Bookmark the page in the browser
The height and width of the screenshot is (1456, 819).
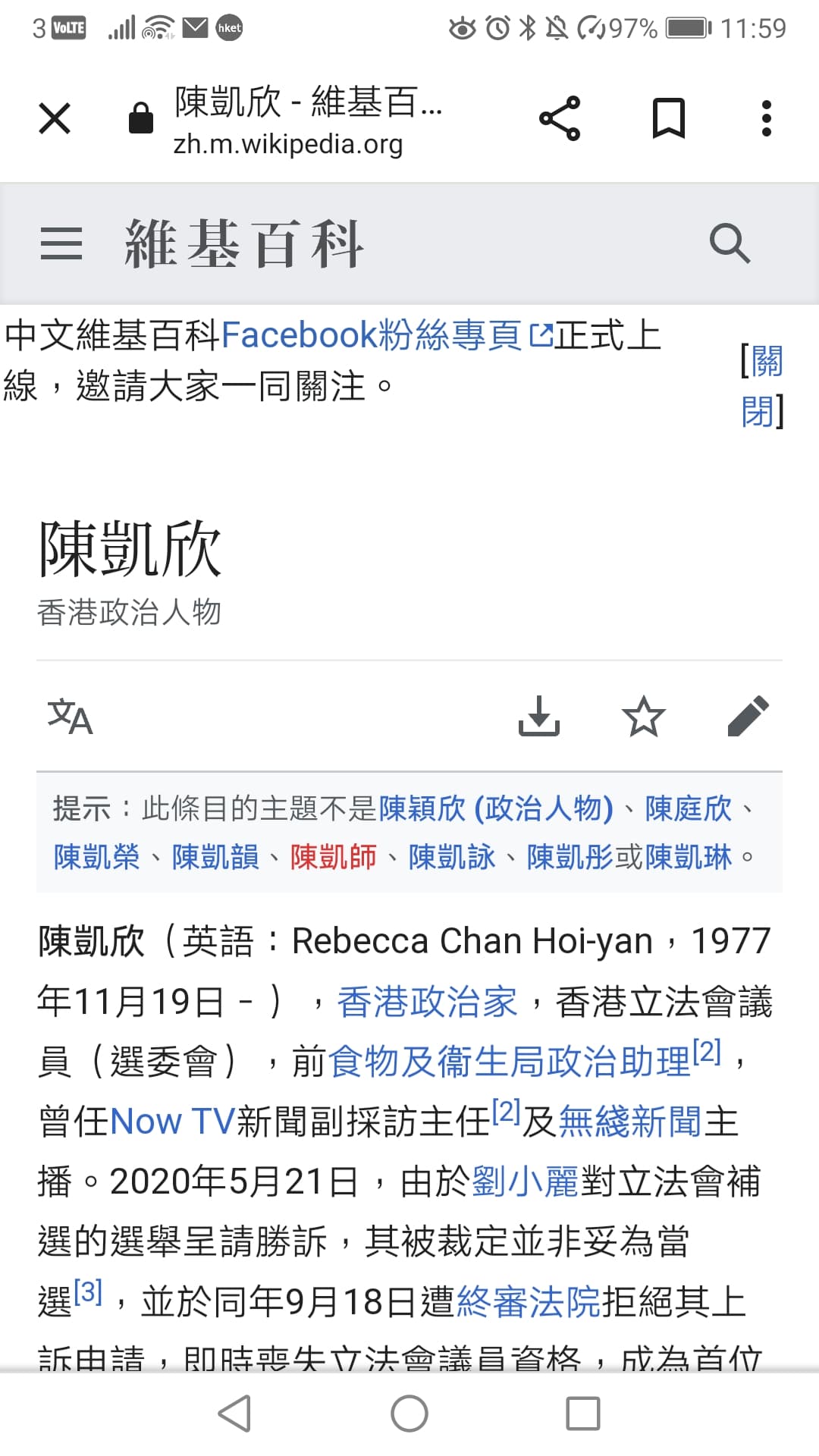click(x=669, y=118)
